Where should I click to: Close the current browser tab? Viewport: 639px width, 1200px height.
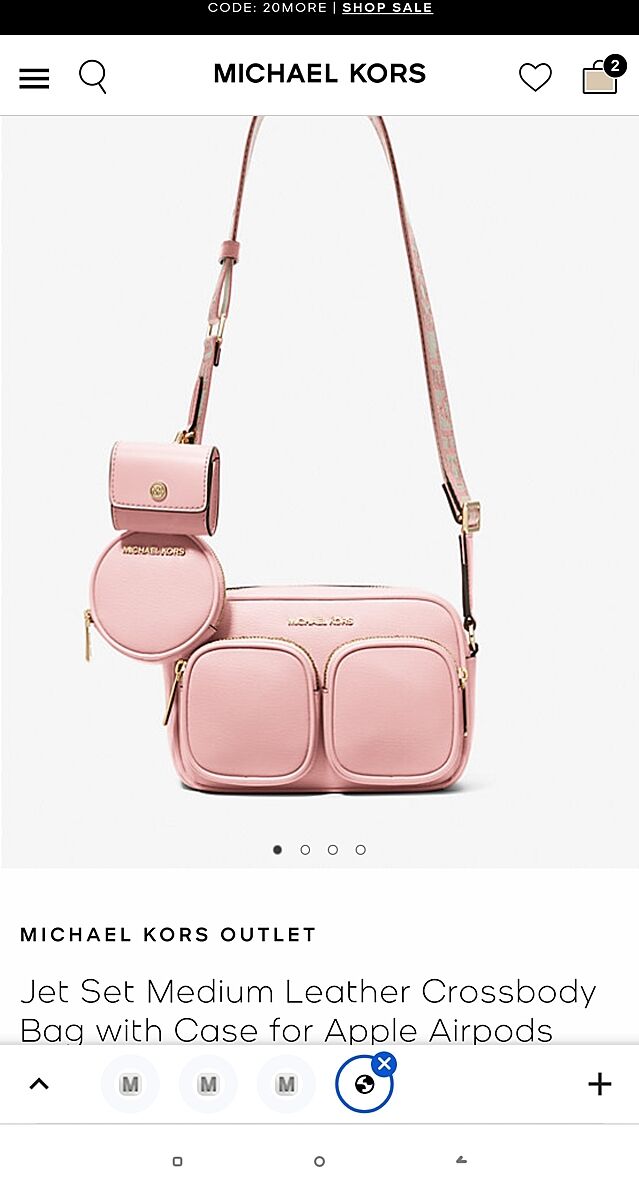click(x=384, y=1064)
